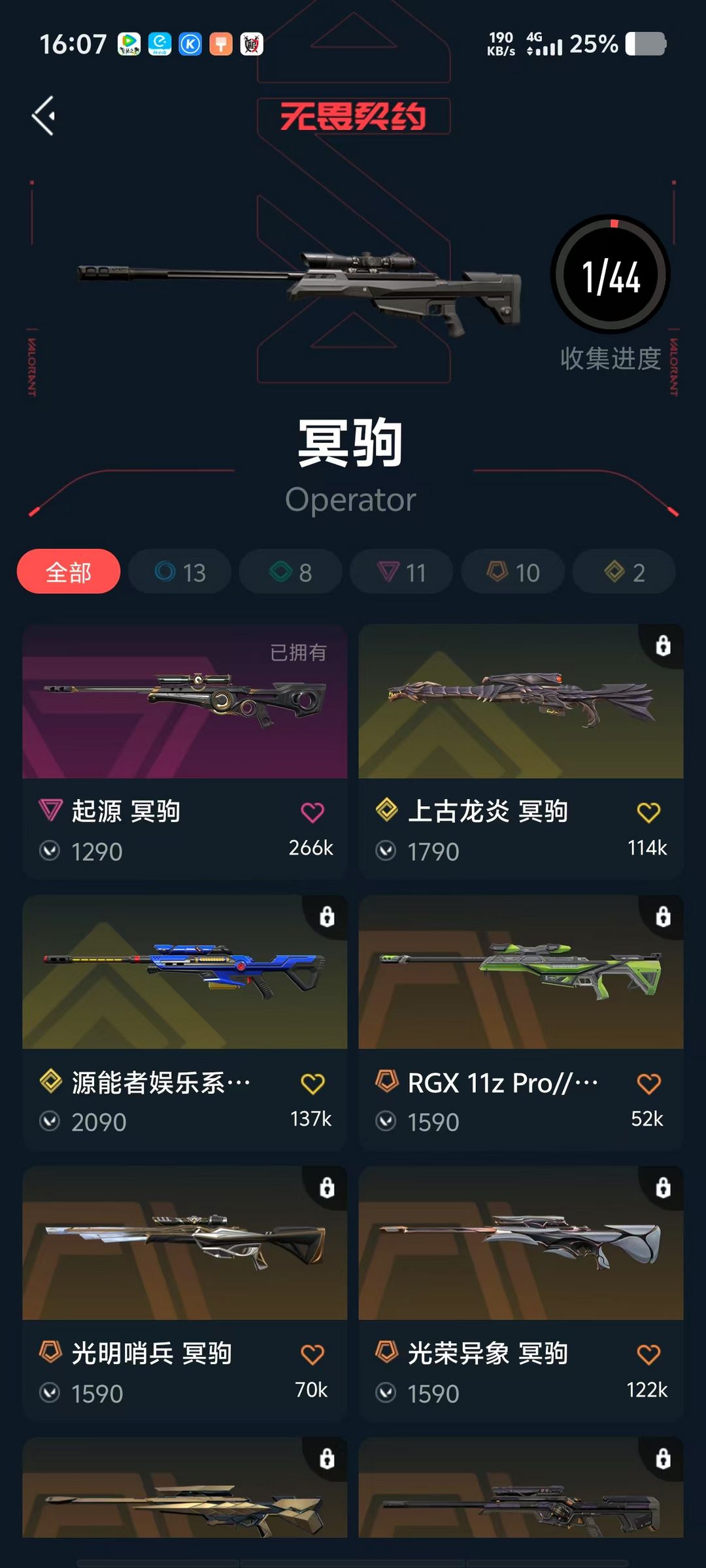This screenshot has width=706, height=1568.
Task: Filter skins by the green tier with 8
Action: pyautogui.click(x=290, y=572)
